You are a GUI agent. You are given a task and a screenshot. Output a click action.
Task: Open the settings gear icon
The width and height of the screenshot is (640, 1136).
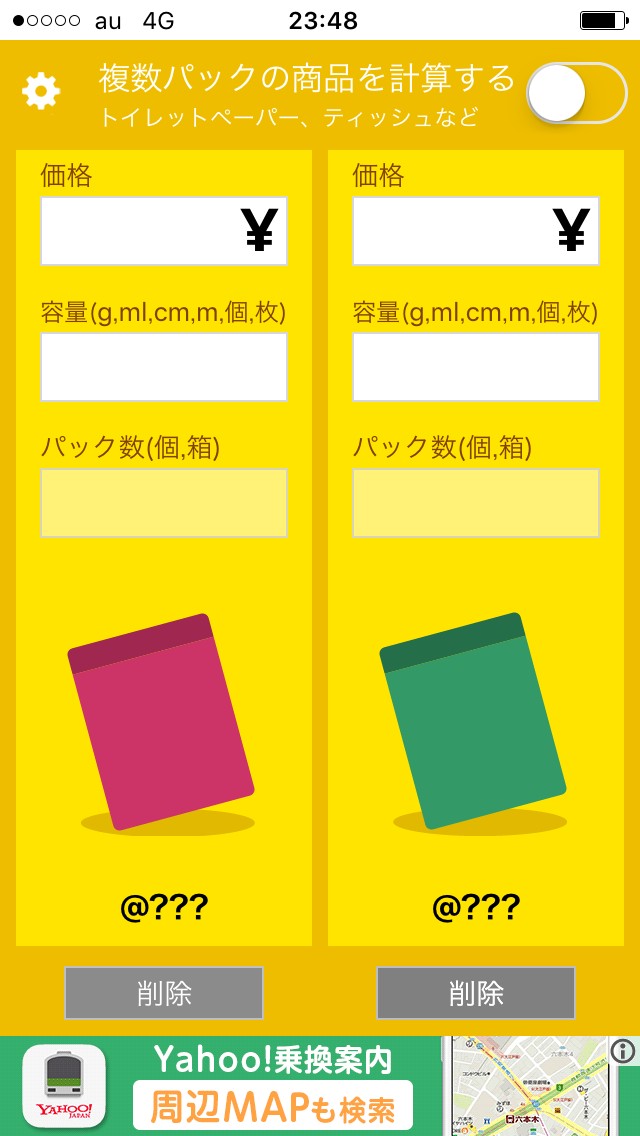tap(41, 91)
